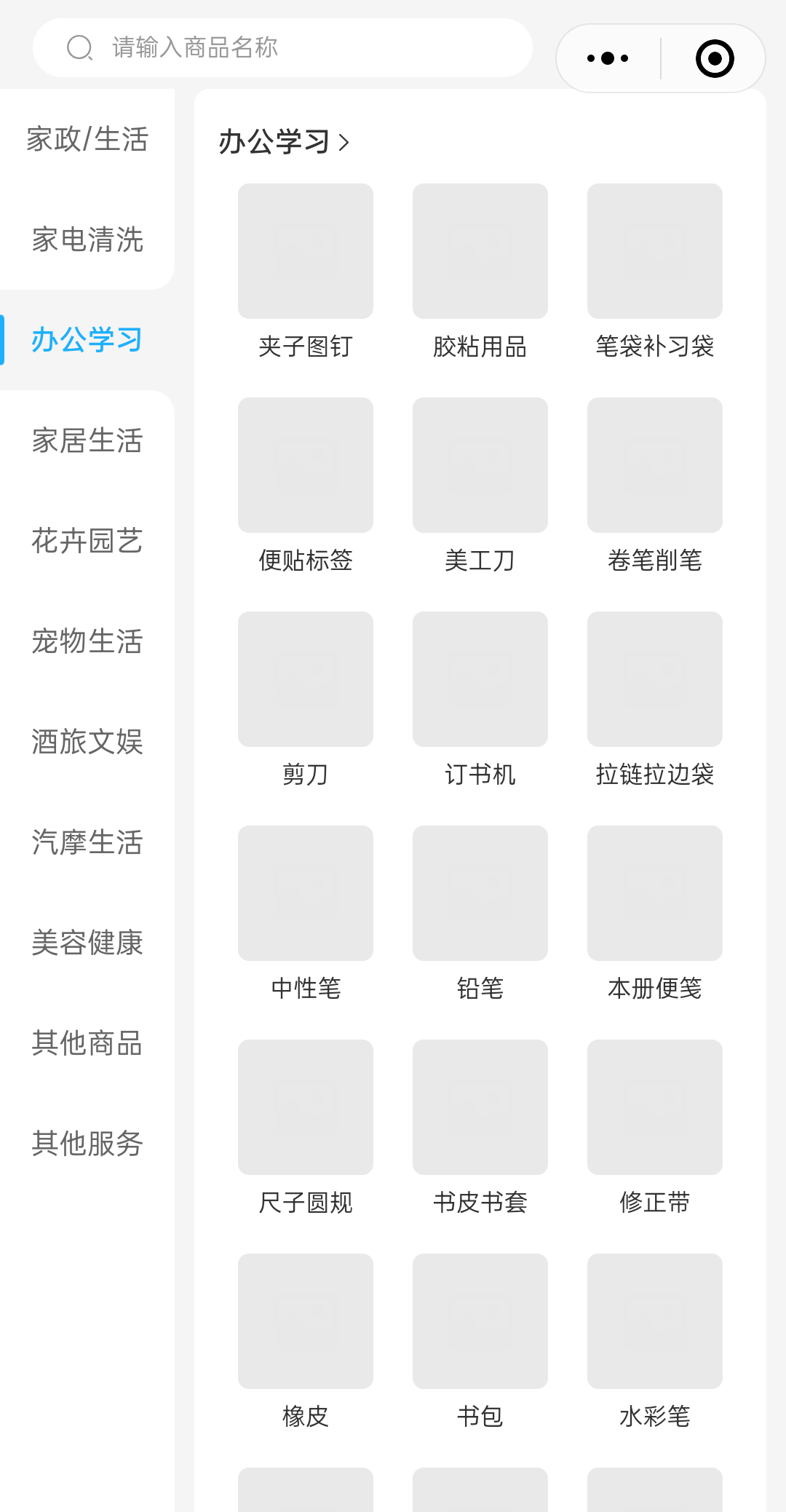Viewport: 786px width, 1512px height.
Task: Select the 家居生活 category
Action: pyautogui.click(x=87, y=440)
